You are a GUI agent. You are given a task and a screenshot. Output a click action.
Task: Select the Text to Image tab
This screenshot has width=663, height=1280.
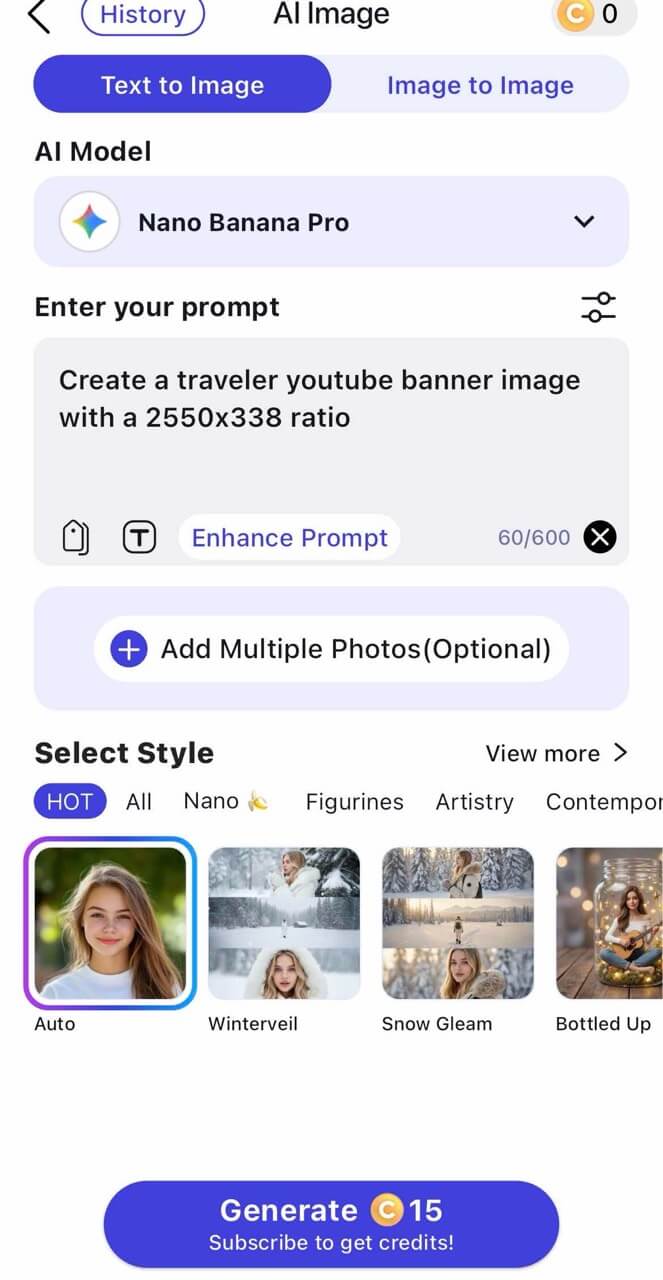pyautogui.click(x=182, y=85)
